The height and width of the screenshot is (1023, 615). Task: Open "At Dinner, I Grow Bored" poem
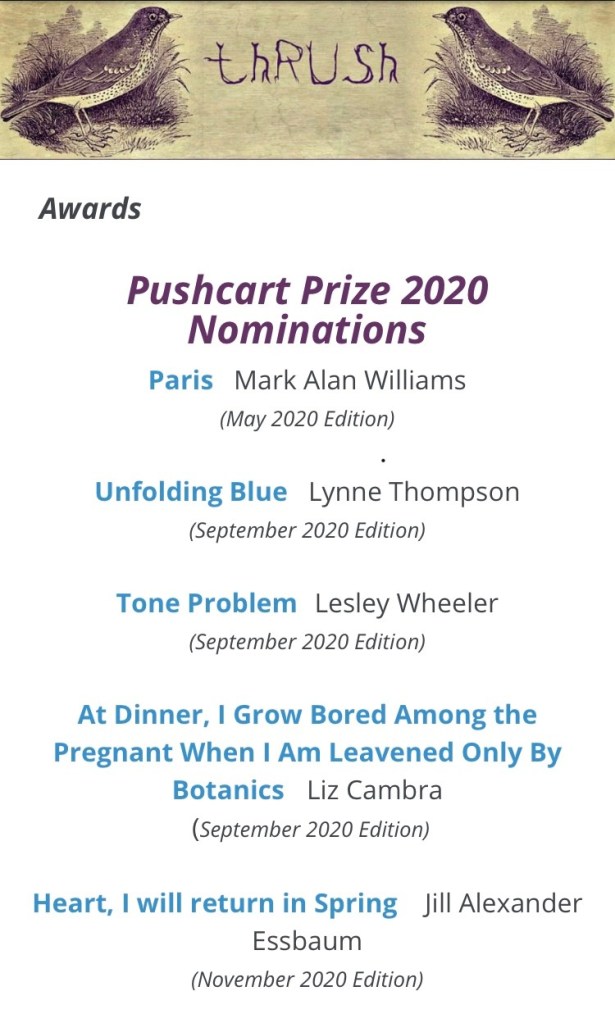point(307,752)
